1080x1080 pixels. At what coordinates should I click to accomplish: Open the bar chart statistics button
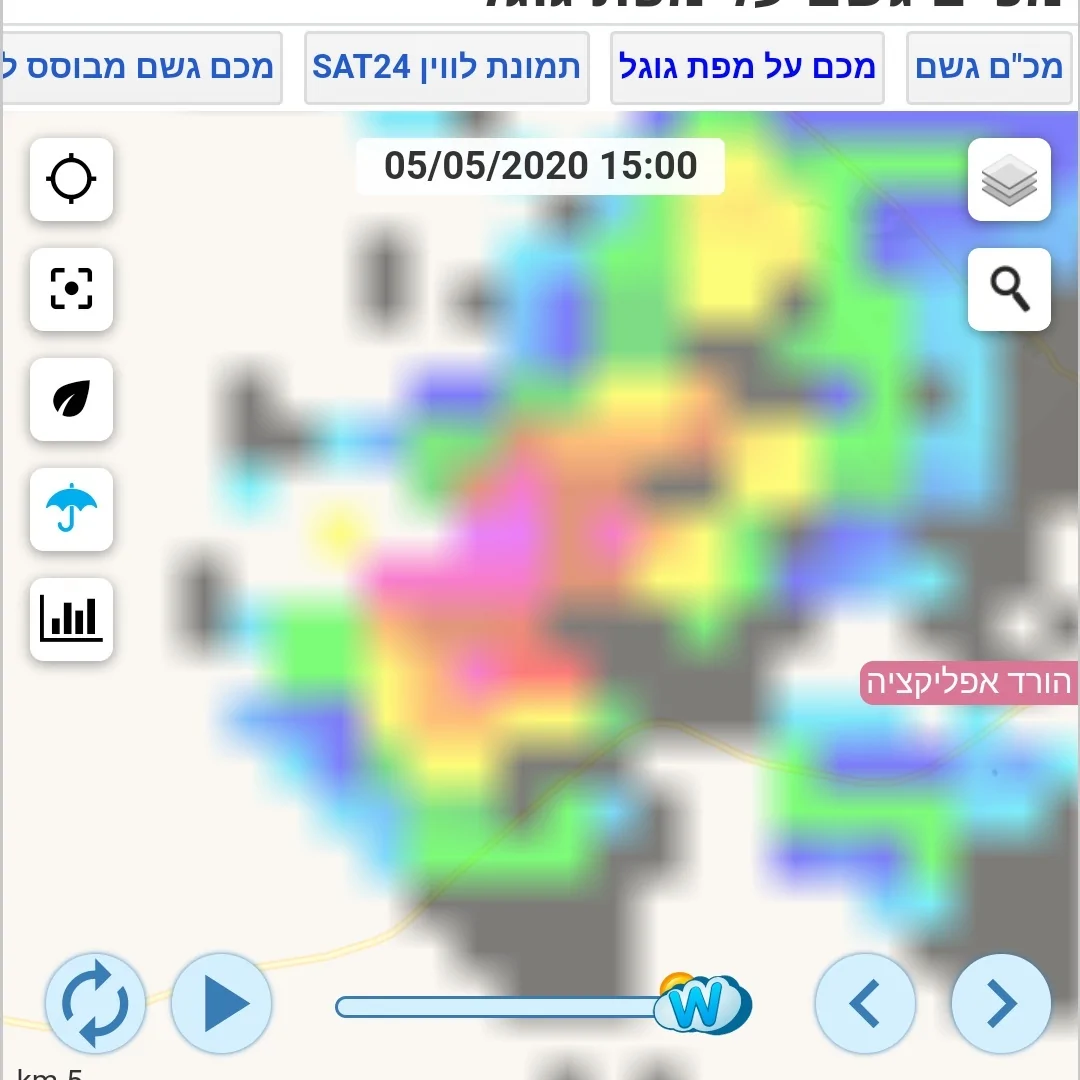coord(72,620)
